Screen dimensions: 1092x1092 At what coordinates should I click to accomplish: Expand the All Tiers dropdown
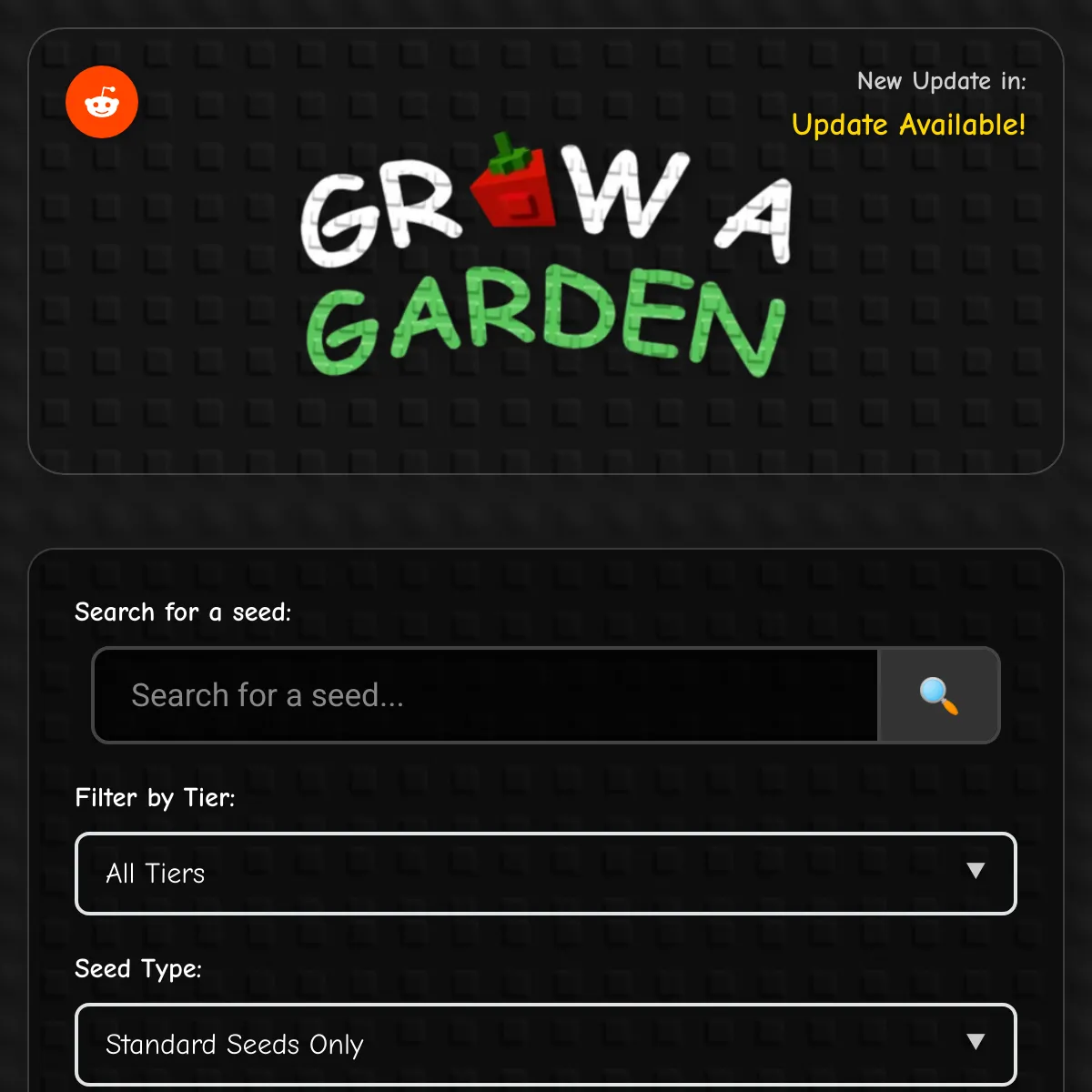(x=545, y=874)
